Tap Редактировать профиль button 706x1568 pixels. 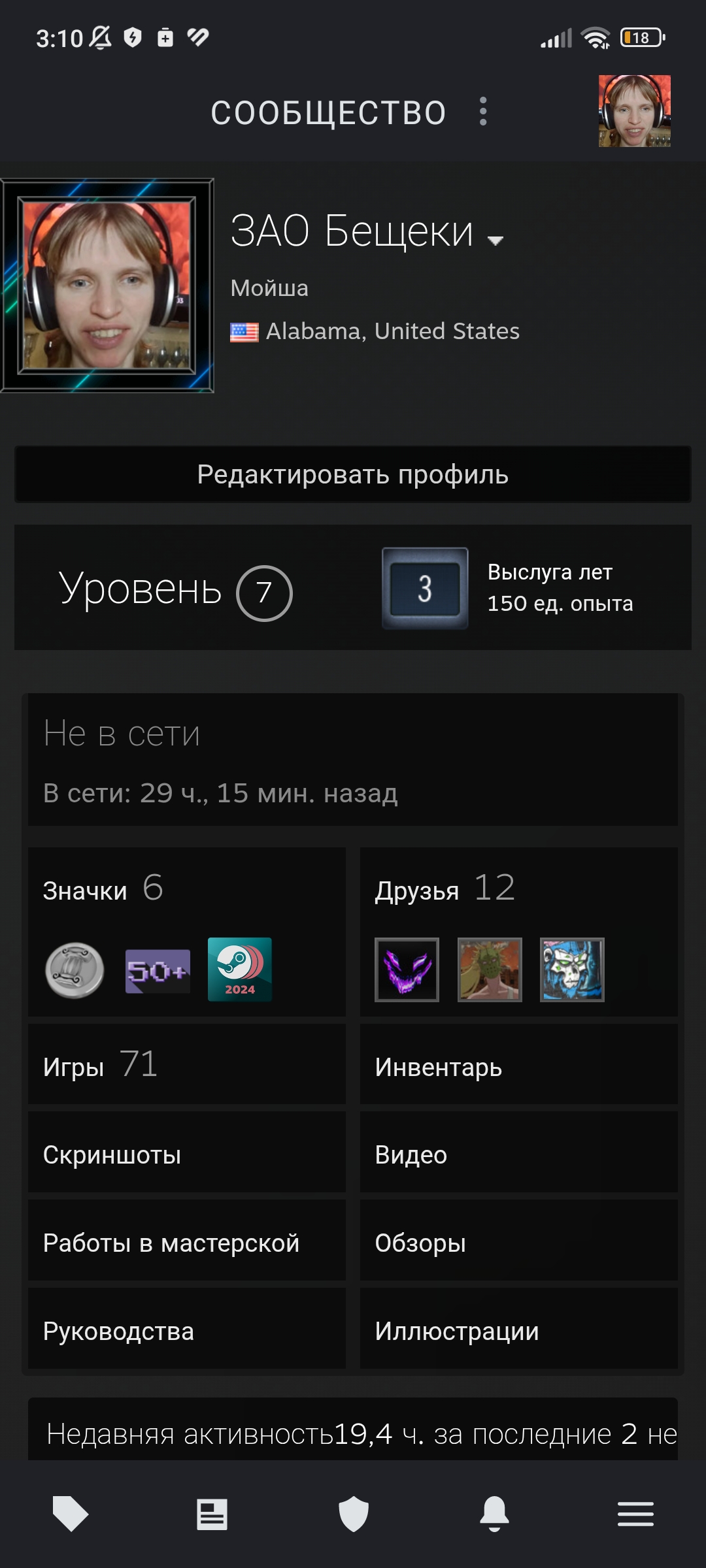pos(353,474)
